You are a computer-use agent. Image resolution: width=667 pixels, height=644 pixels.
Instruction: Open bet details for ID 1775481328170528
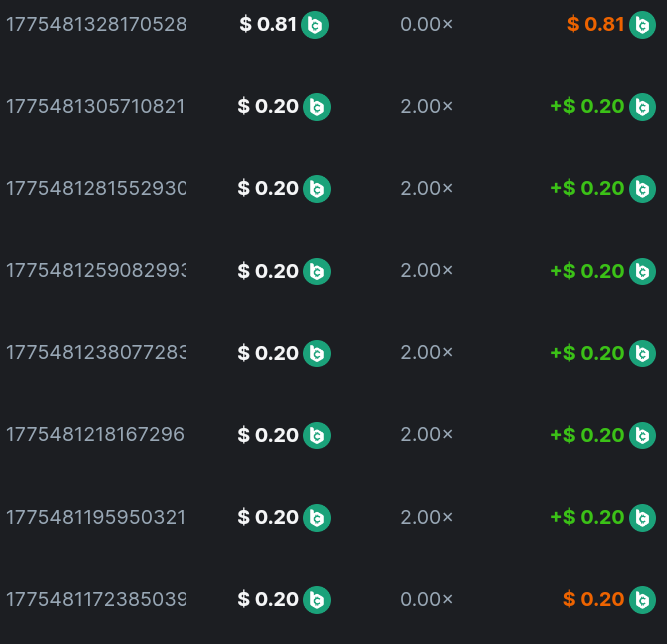pos(96,24)
